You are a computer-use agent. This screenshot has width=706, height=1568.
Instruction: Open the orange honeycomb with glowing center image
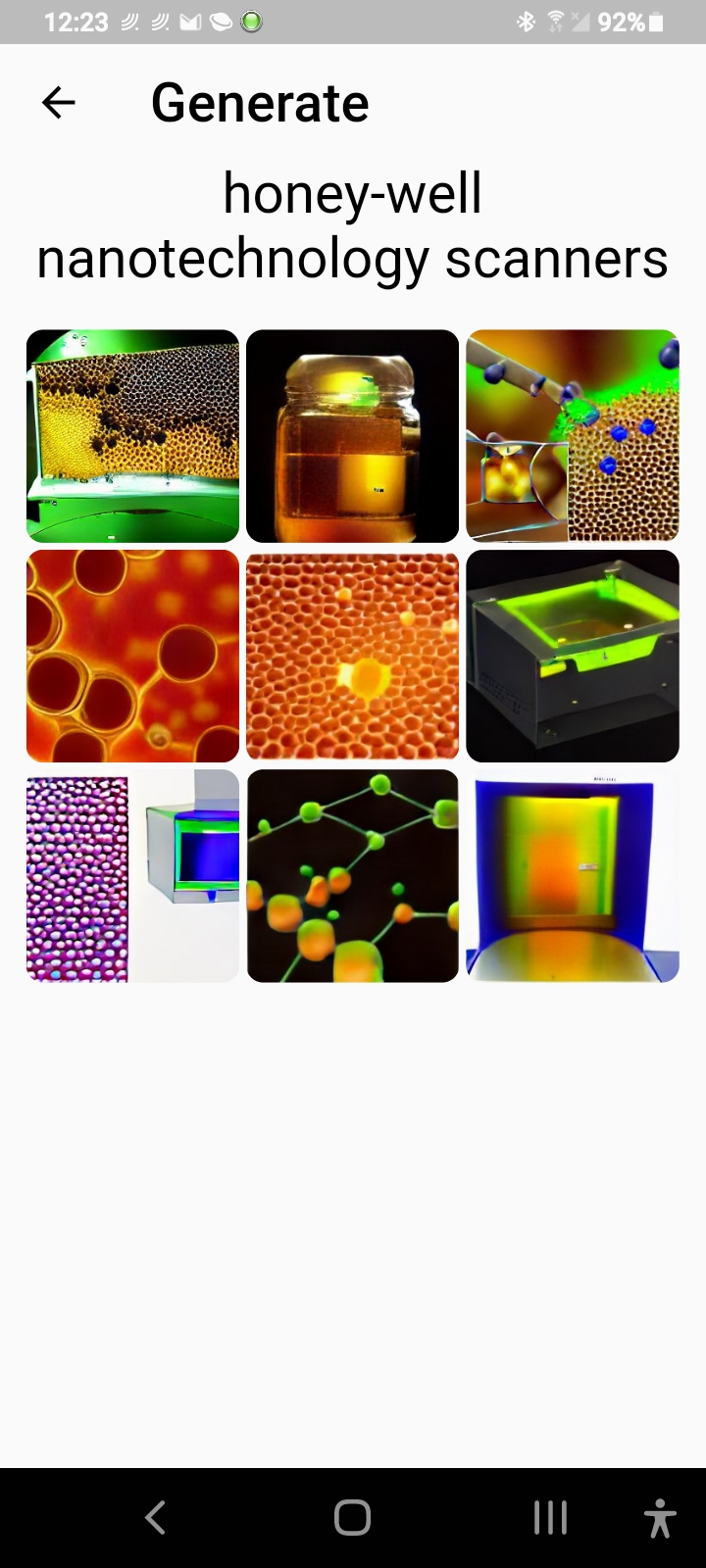coord(352,656)
